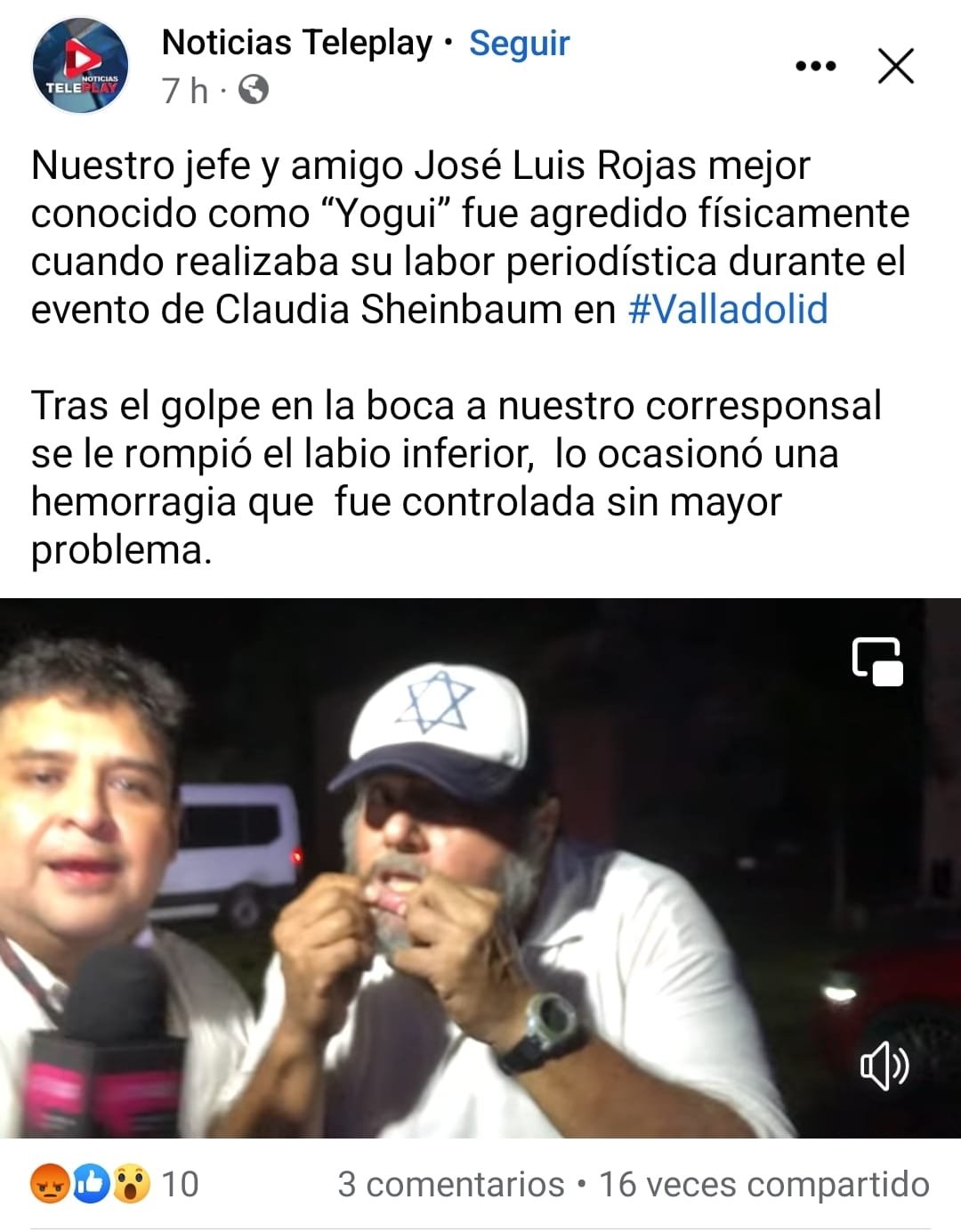961x1232 pixels.
Task: Minimize video to picture-in-picture
Action: point(877,661)
